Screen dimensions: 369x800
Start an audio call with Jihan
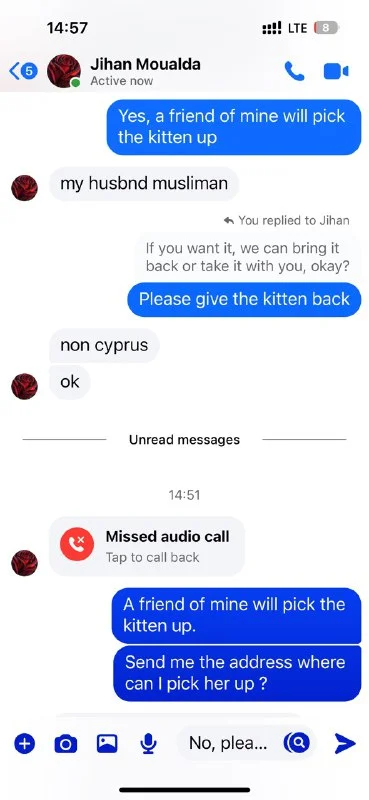pyautogui.click(x=294, y=71)
